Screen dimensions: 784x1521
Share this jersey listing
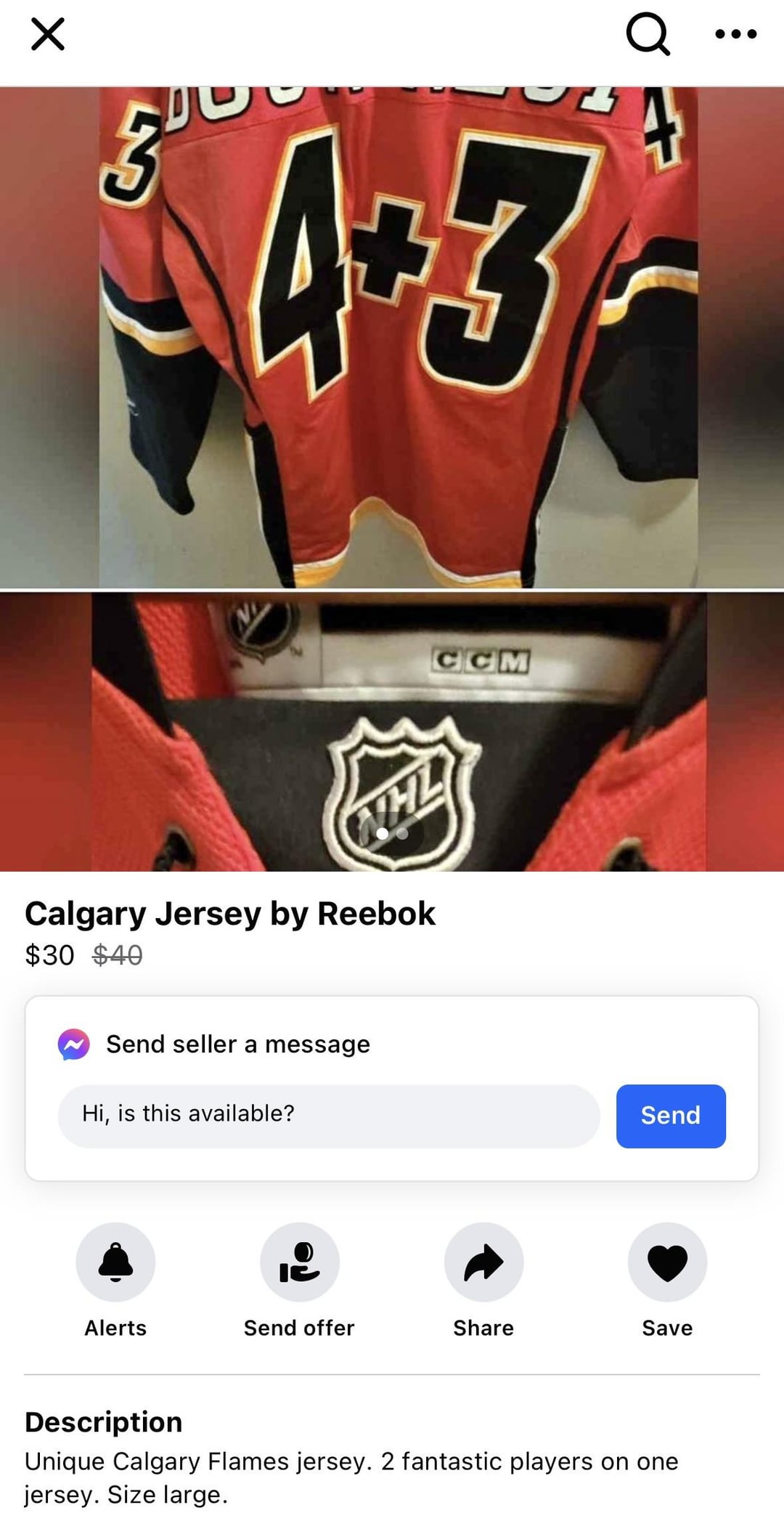(x=483, y=1262)
